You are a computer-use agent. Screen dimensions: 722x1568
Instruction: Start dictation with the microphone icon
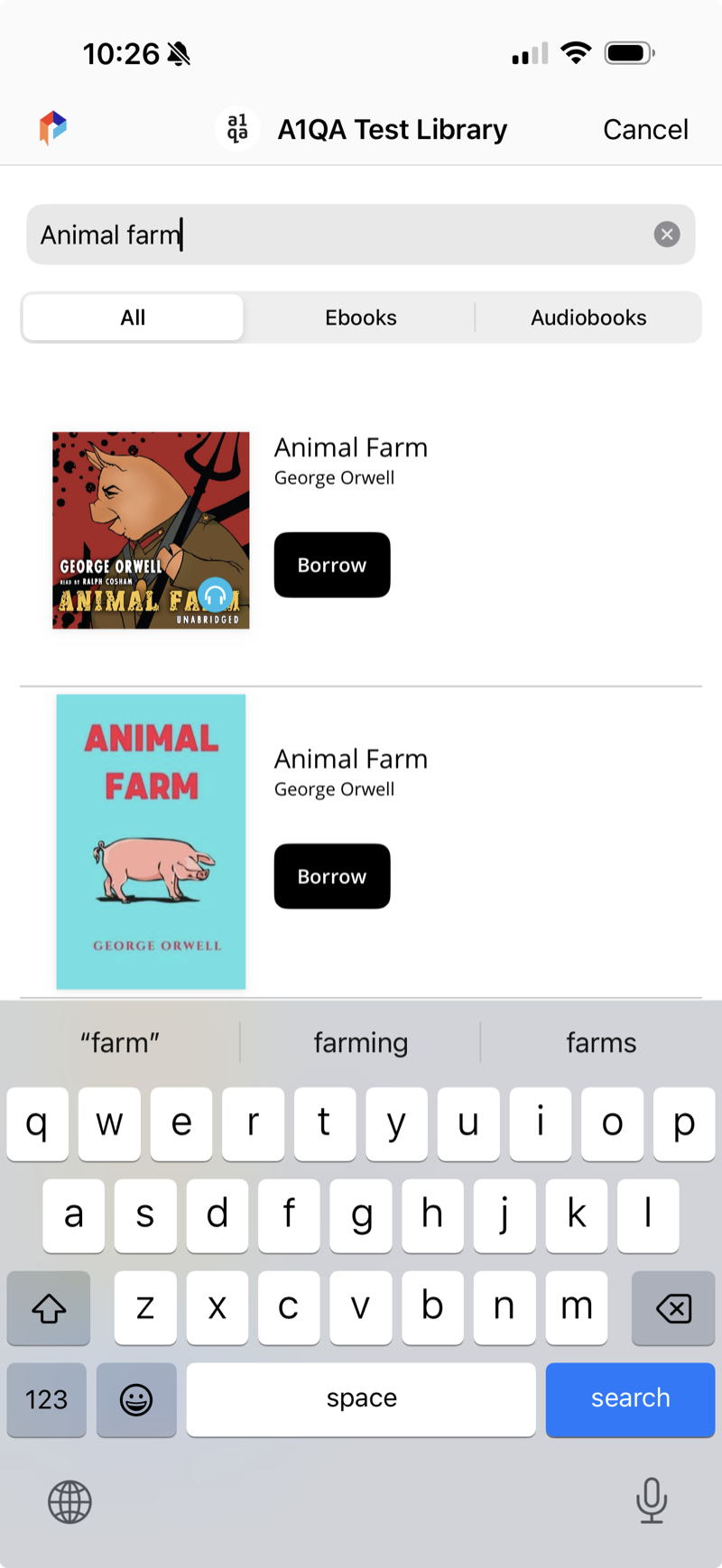click(x=651, y=1500)
